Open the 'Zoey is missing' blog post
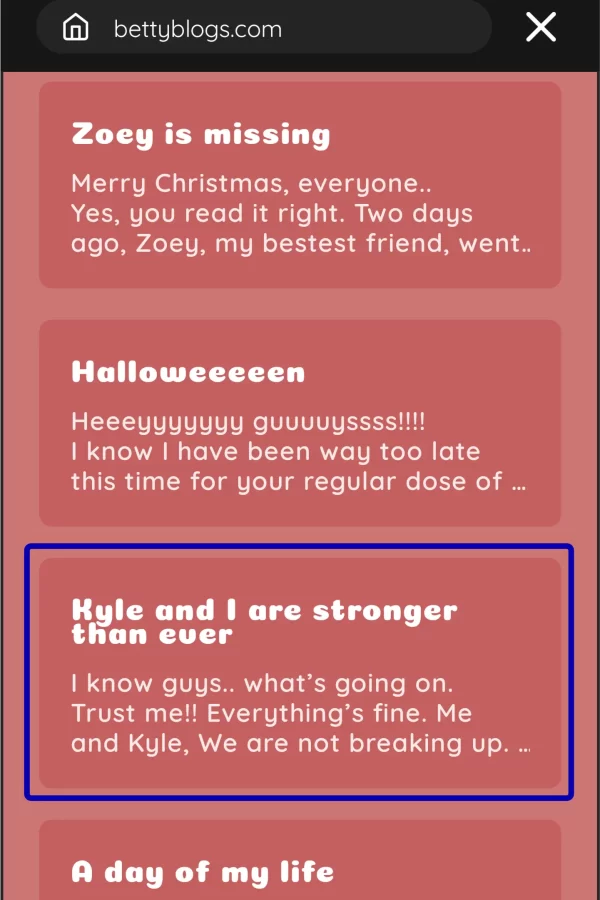The width and height of the screenshot is (600, 900). click(x=300, y=186)
